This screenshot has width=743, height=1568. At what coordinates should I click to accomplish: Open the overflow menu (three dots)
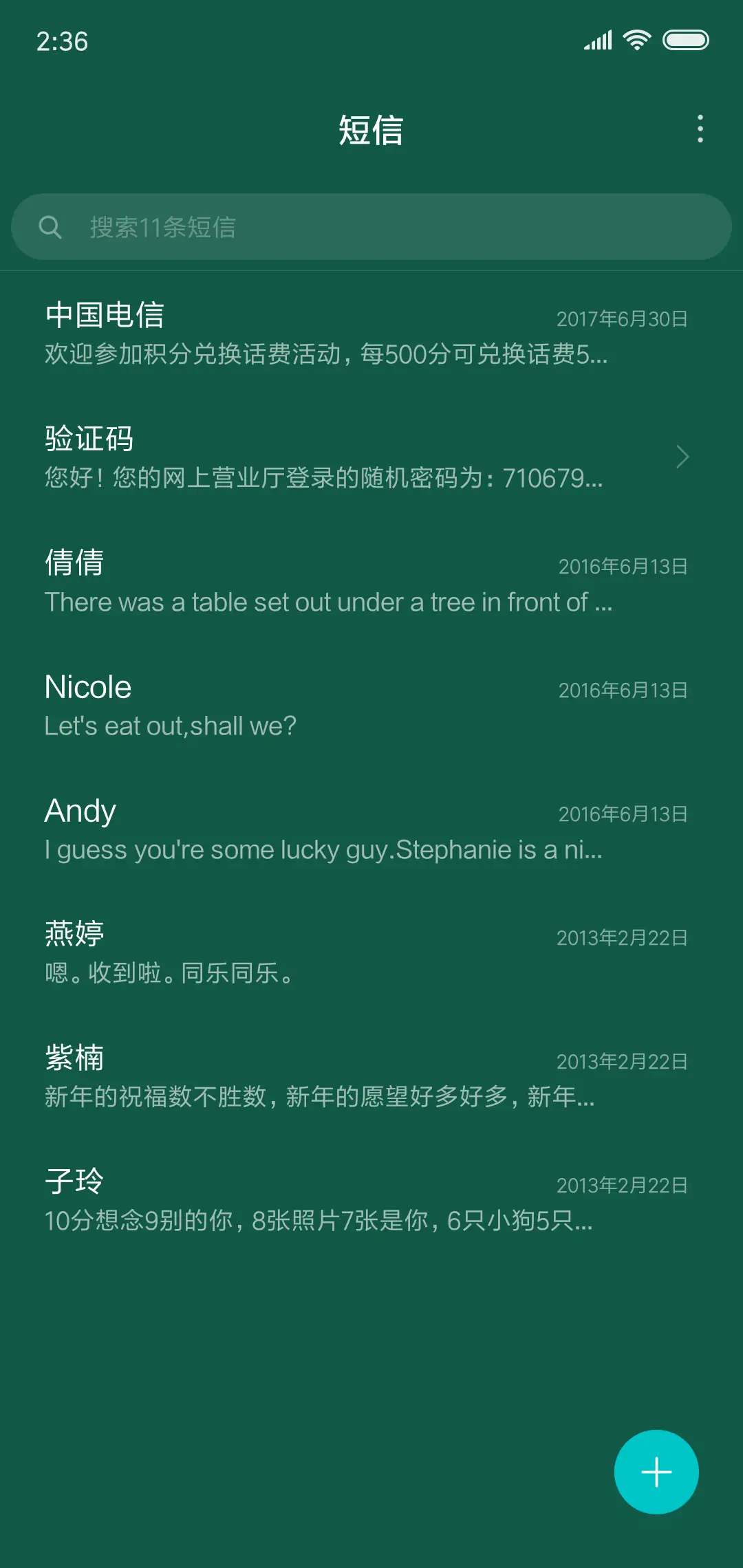point(700,129)
